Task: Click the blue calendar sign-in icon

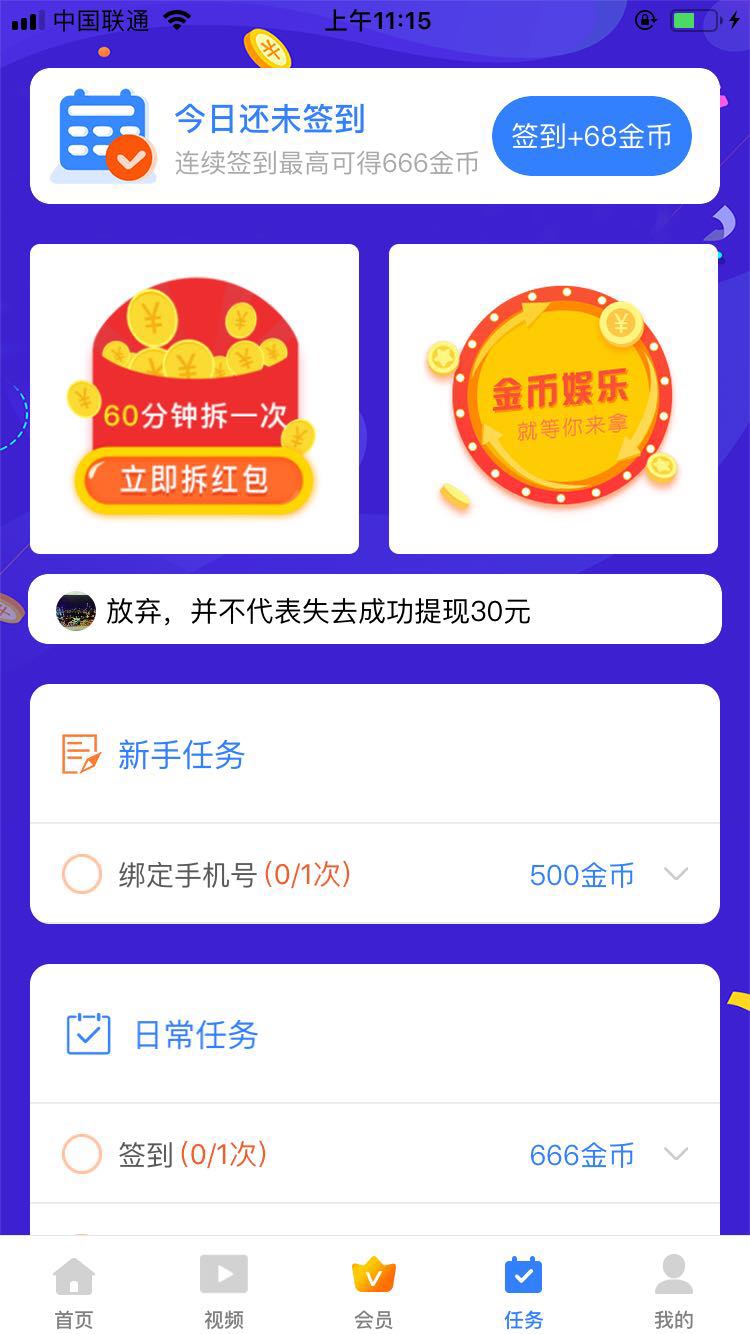Action: tap(101, 132)
